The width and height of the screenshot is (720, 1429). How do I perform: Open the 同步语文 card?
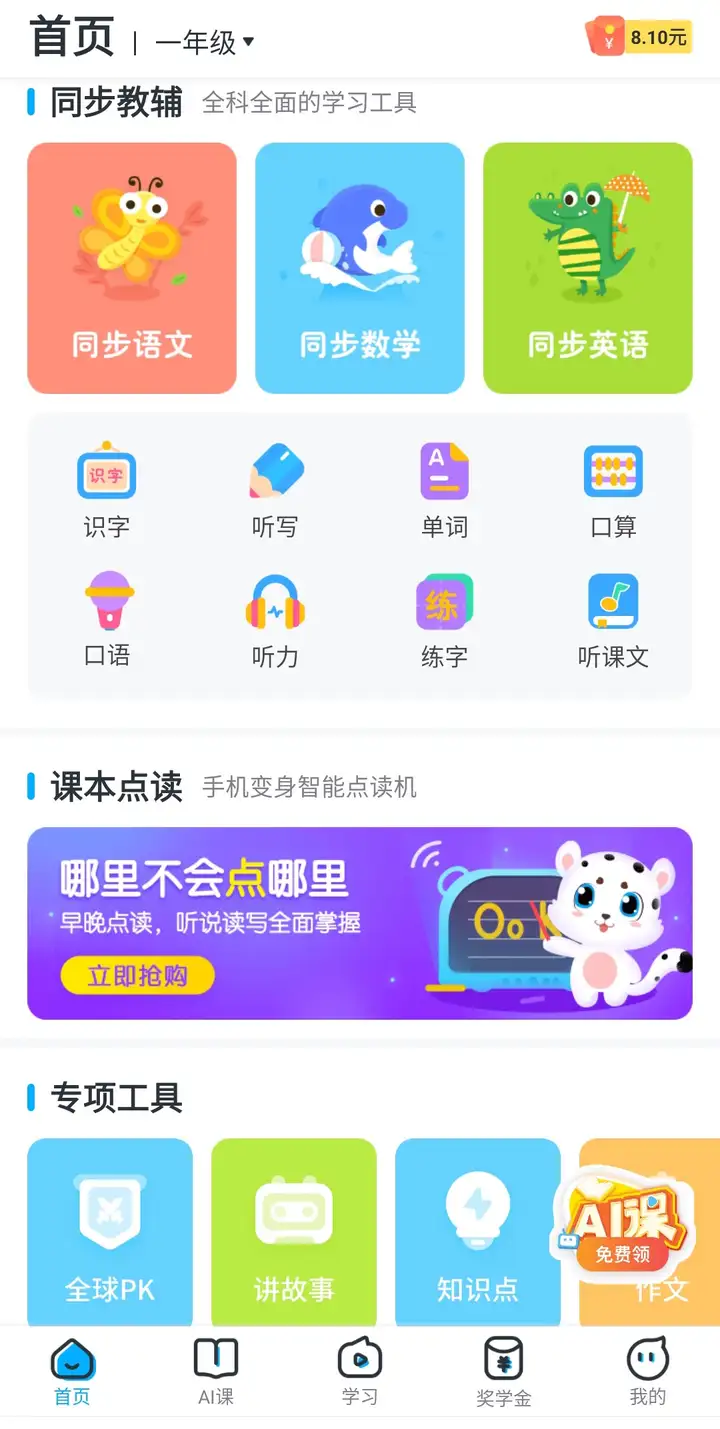coord(132,268)
